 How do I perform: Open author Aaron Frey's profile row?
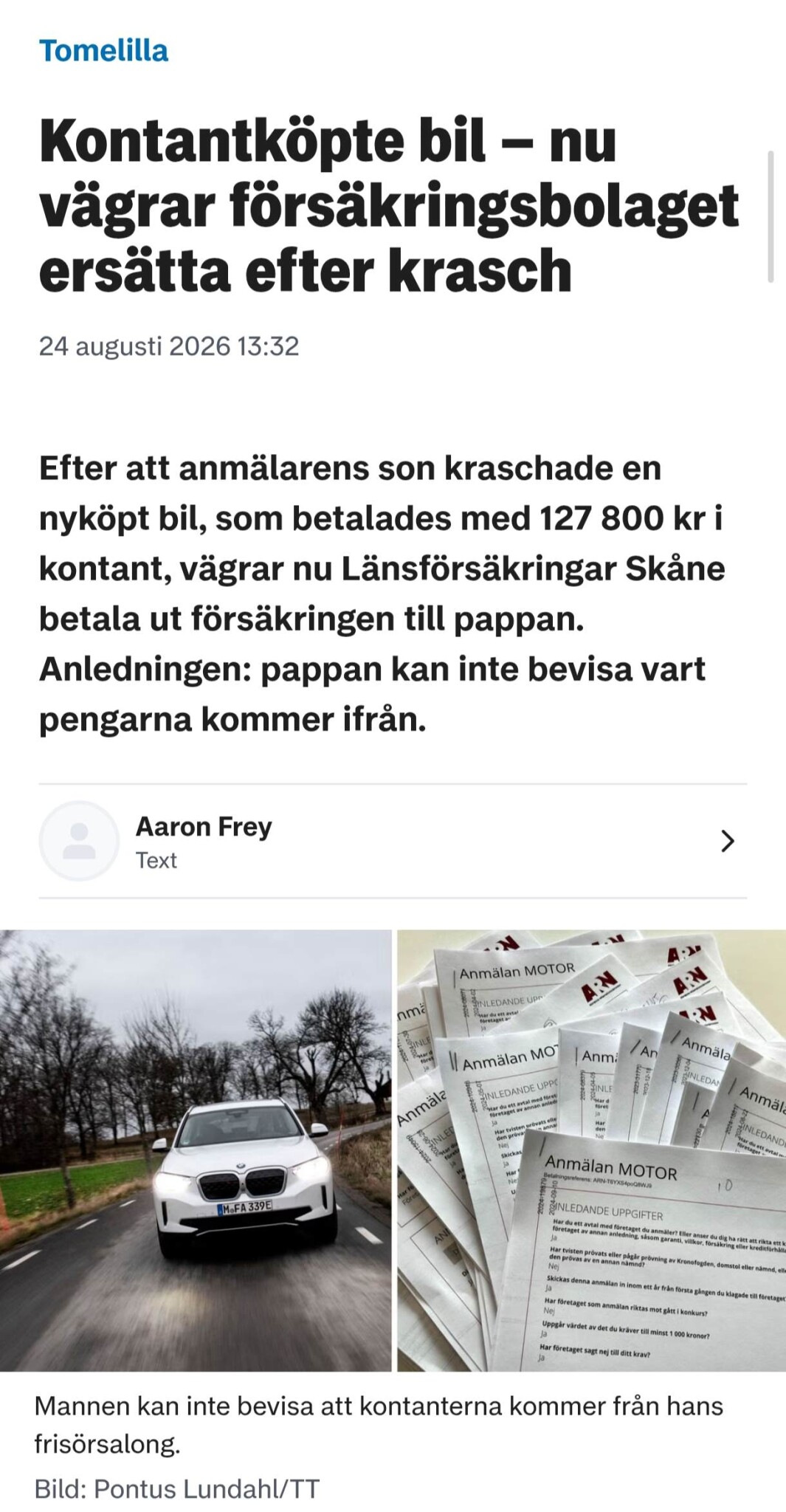pyautogui.click(x=393, y=841)
